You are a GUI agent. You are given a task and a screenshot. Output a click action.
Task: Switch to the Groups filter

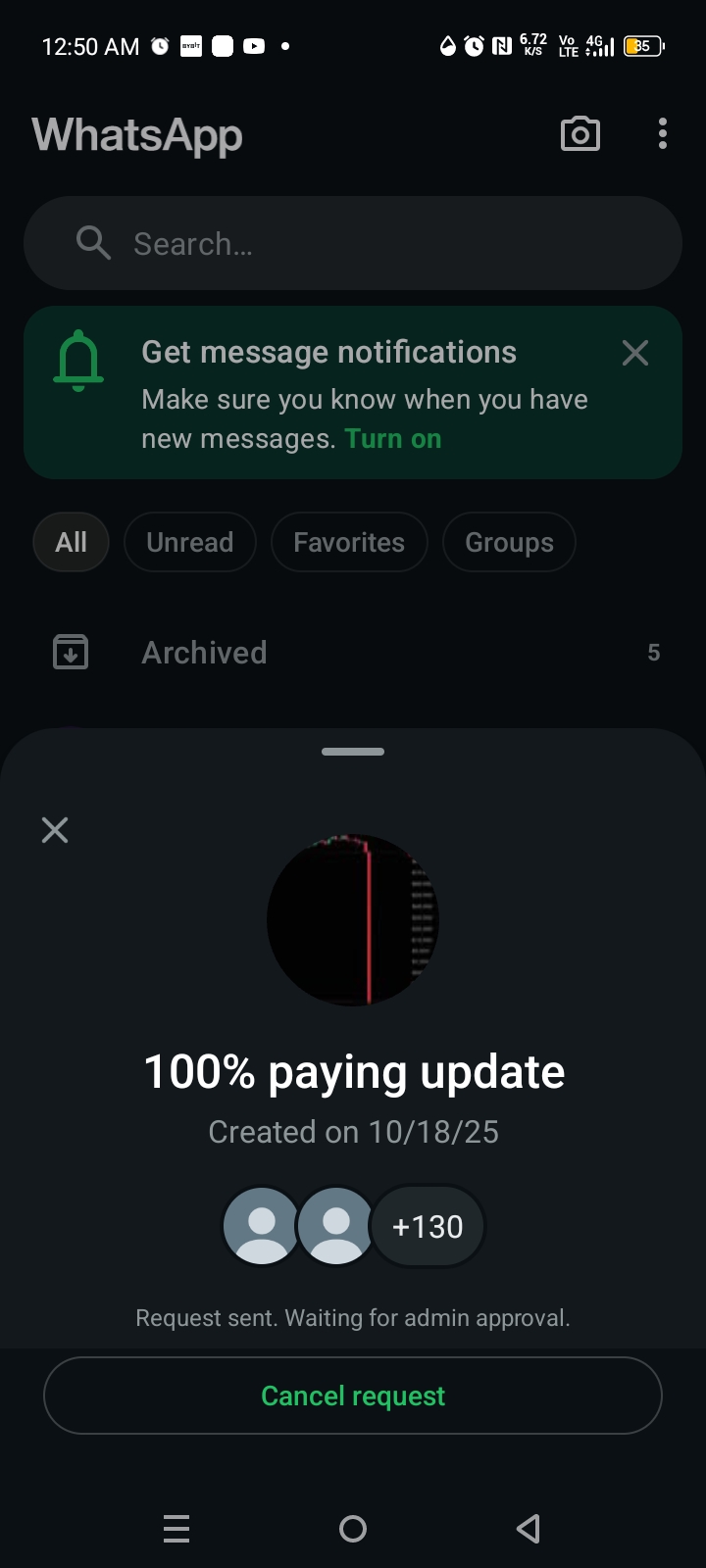pos(509,542)
